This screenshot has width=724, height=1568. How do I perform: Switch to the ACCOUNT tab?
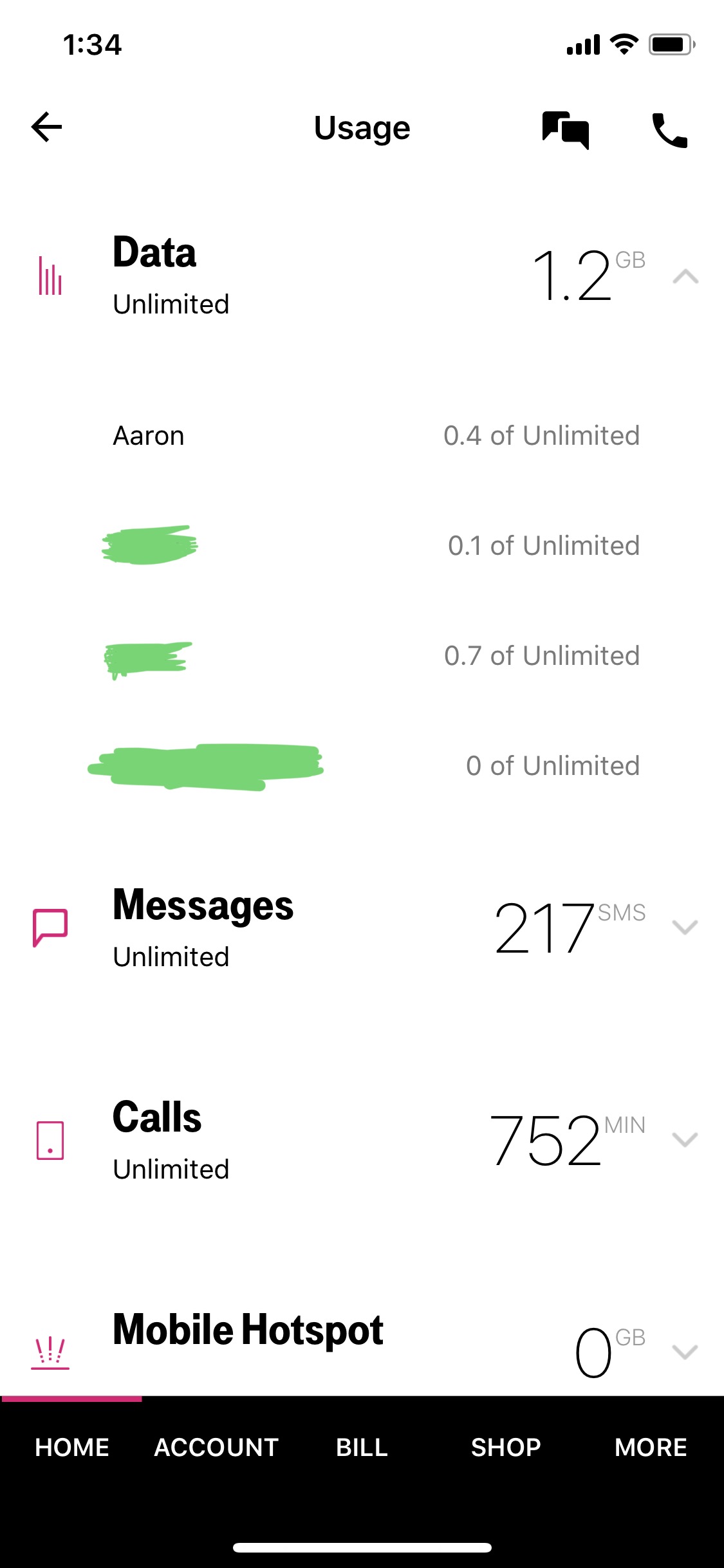tap(216, 1448)
